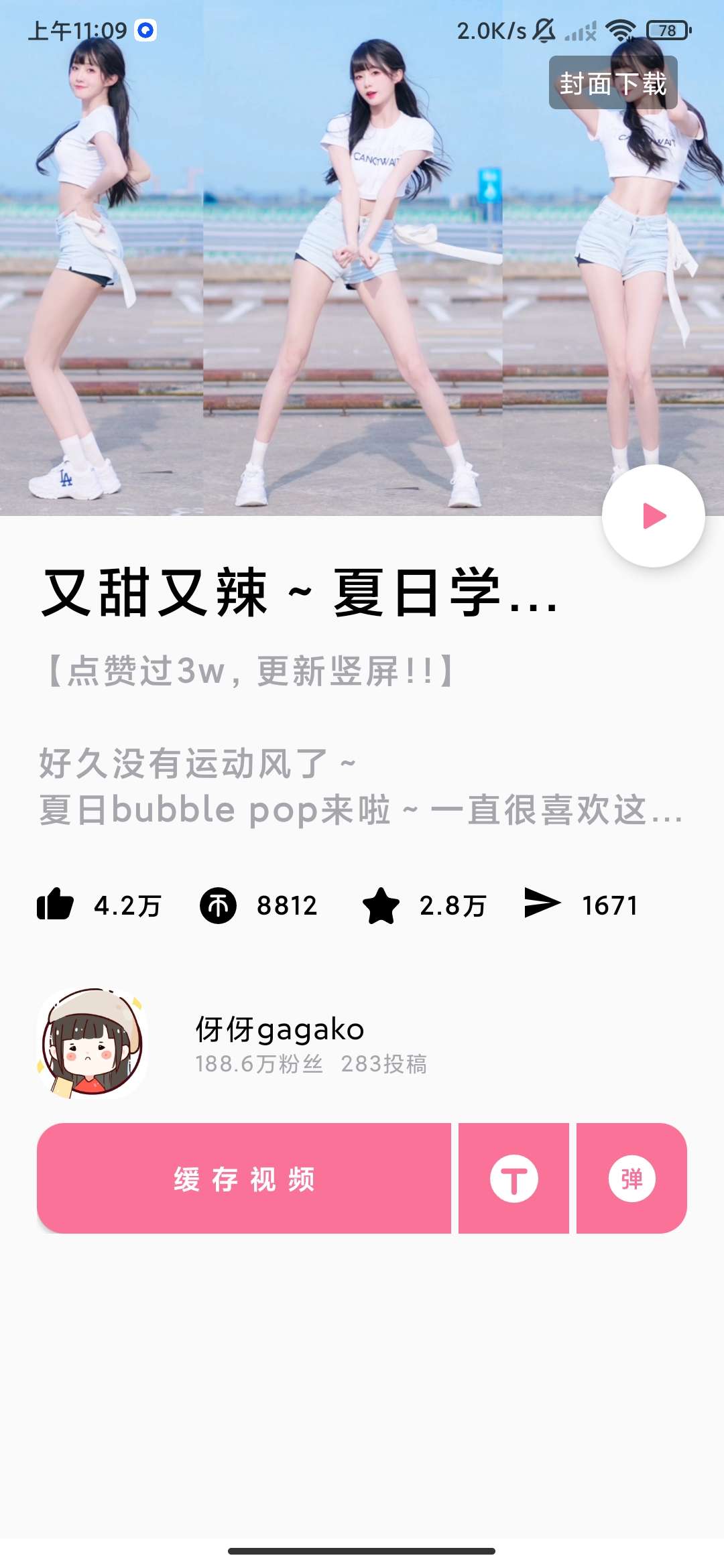
Task: Expand the truncated video description
Action: point(361,787)
